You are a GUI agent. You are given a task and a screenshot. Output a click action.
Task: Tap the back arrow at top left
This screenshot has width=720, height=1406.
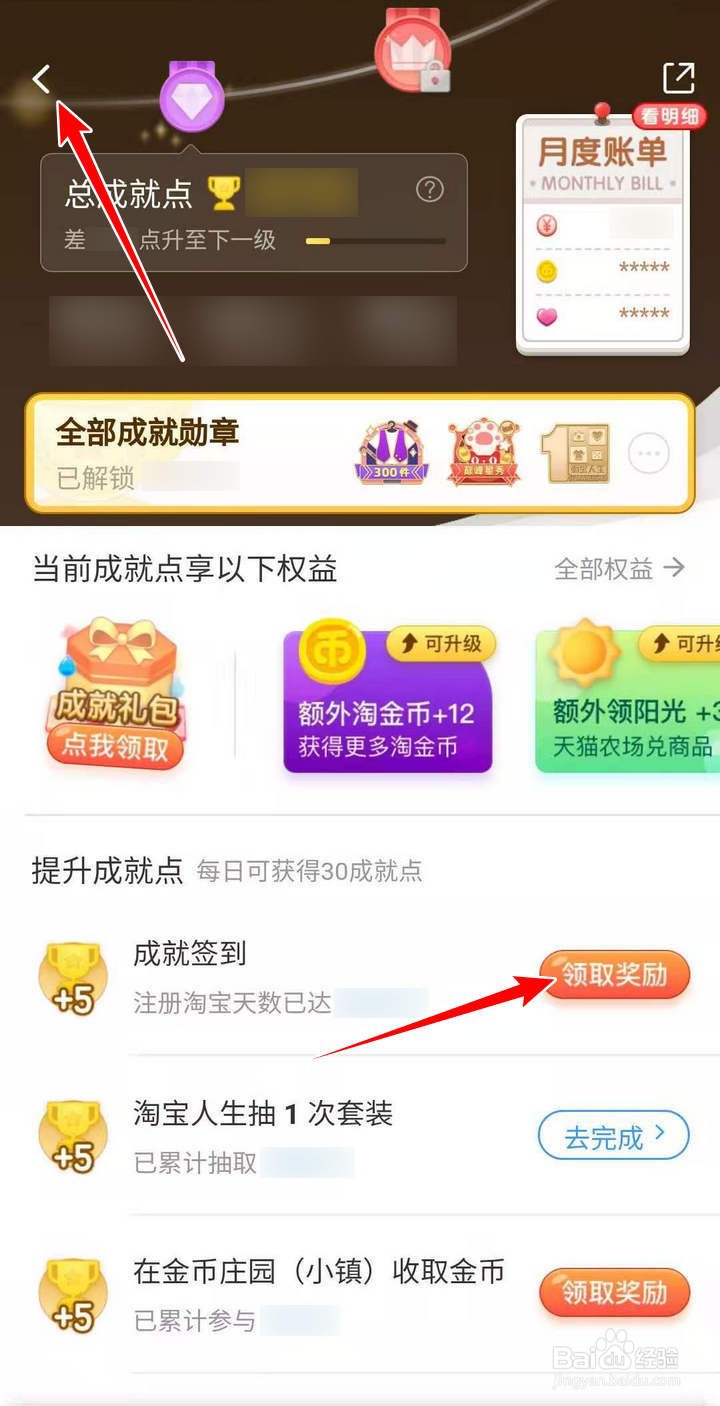point(42,77)
